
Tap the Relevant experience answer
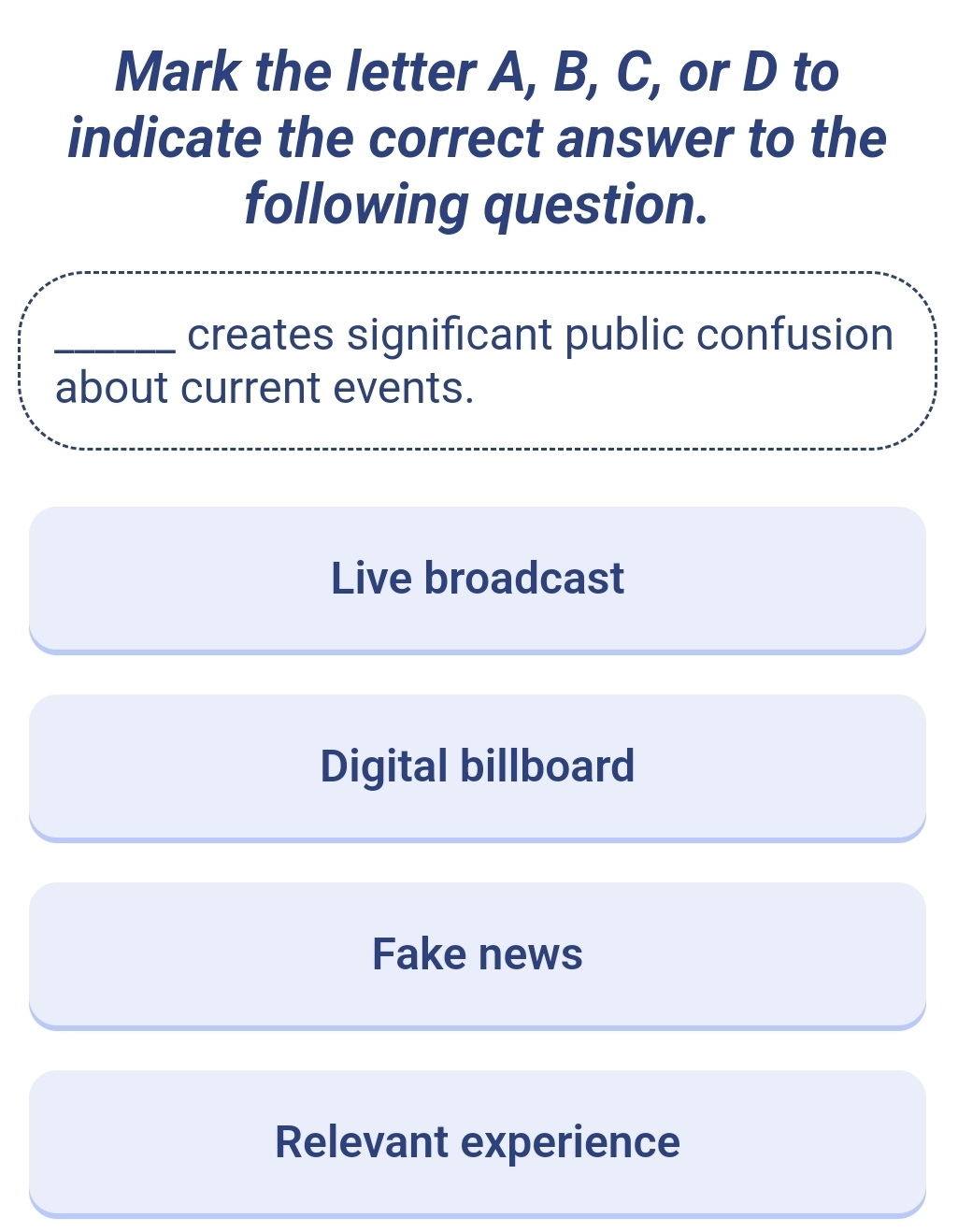(478, 1142)
